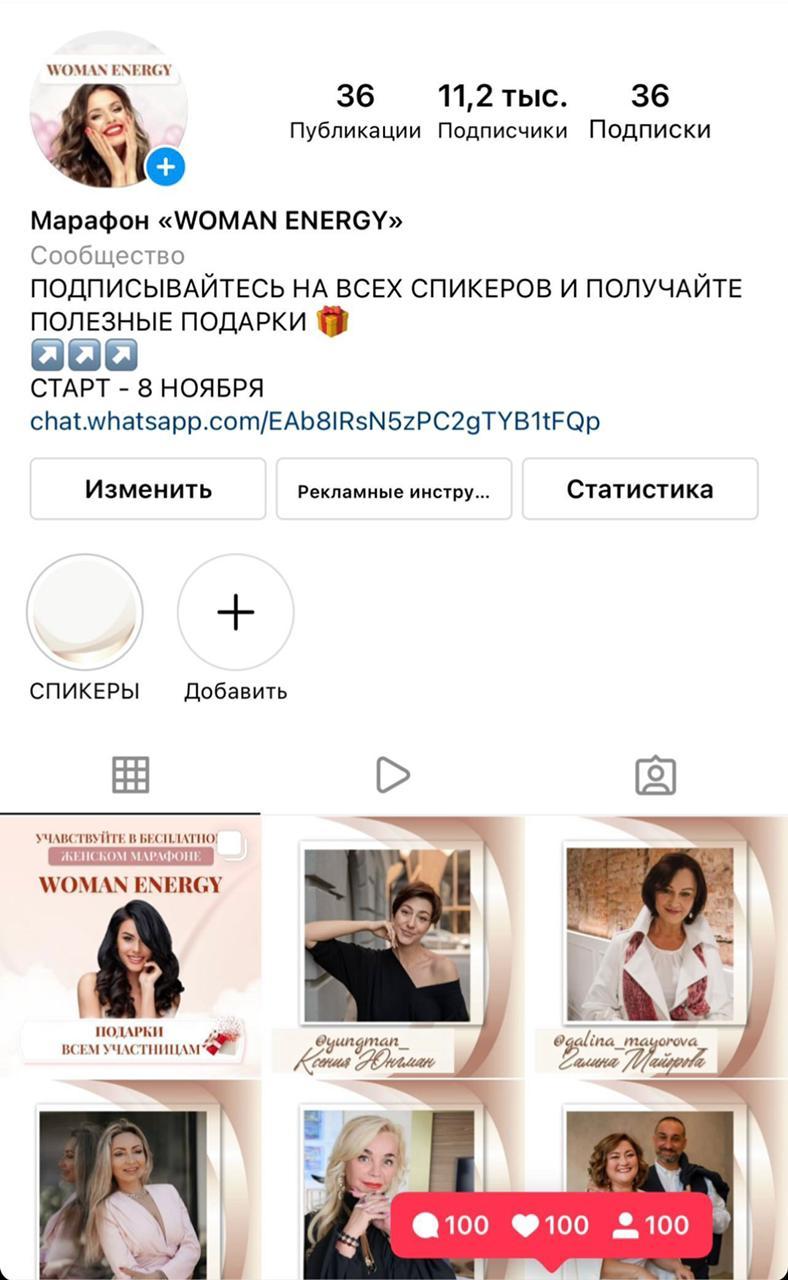Open the СПИКЕРЫ story highlight
The height and width of the screenshot is (1280, 788).
point(85,612)
